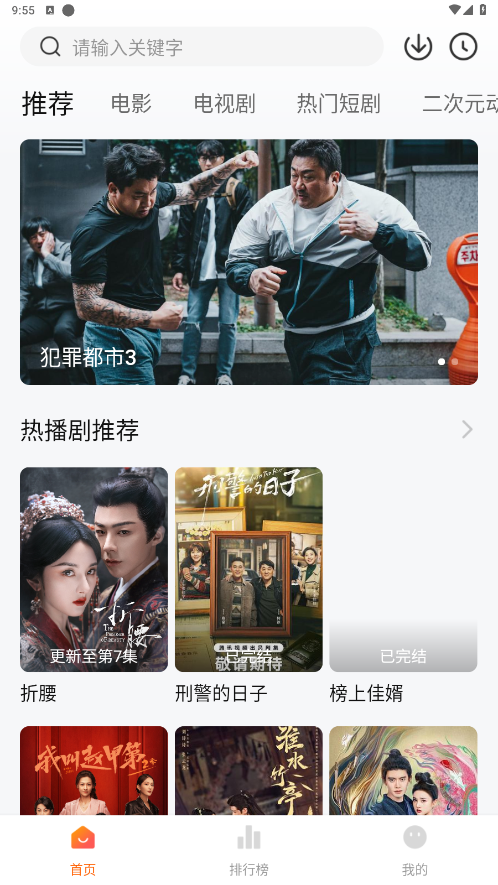The image size is (498, 885).
Task: Open the 淮水竹亭 poster
Action: point(248,770)
